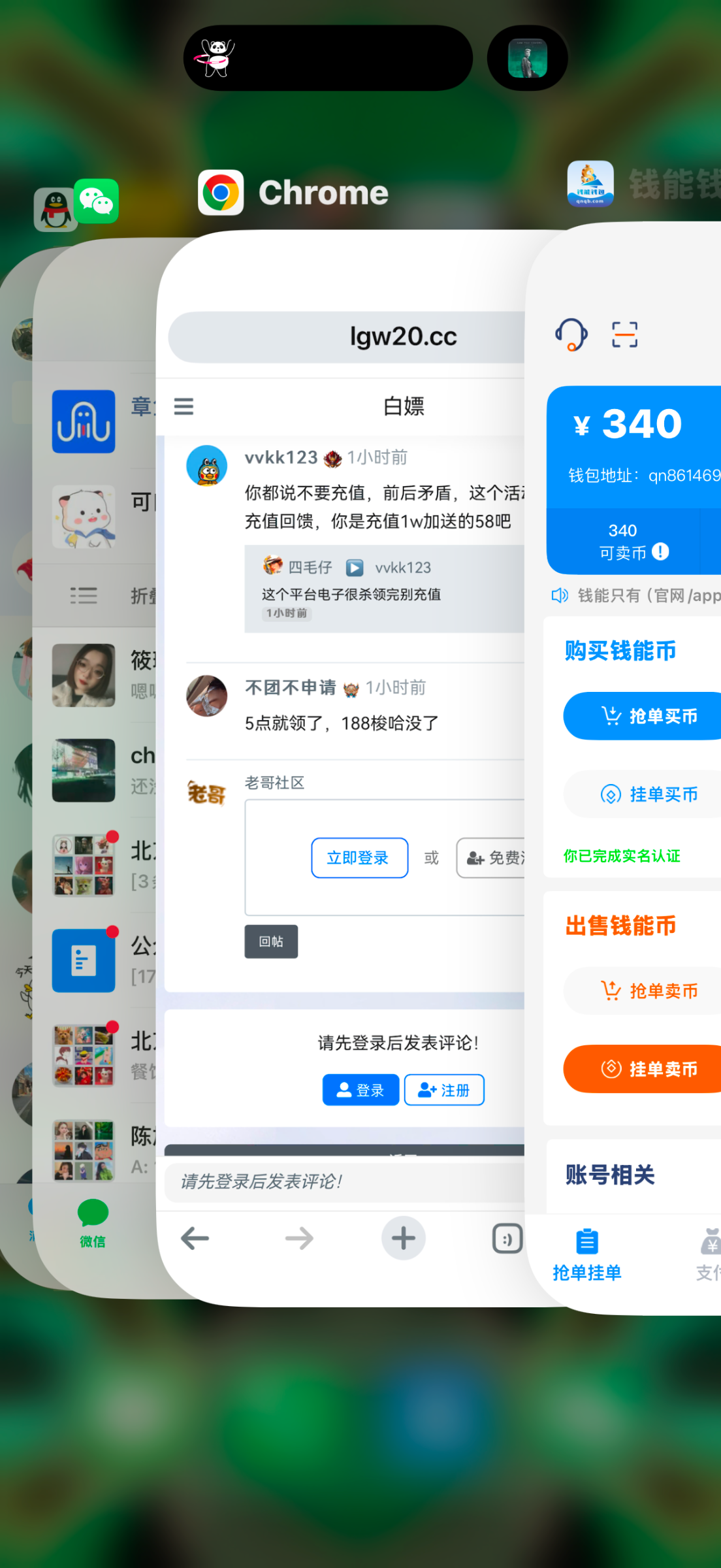Viewport: 721px width, 1568px height.
Task: Tap the blue 登录 button
Action: tap(360, 1090)
